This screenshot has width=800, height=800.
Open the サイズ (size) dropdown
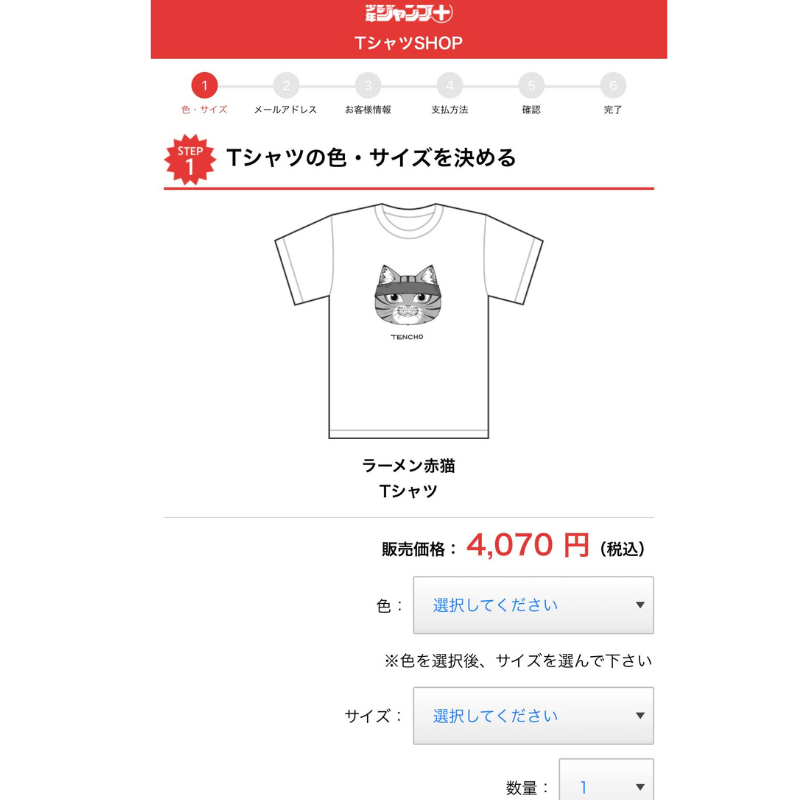tap(533, 716)
